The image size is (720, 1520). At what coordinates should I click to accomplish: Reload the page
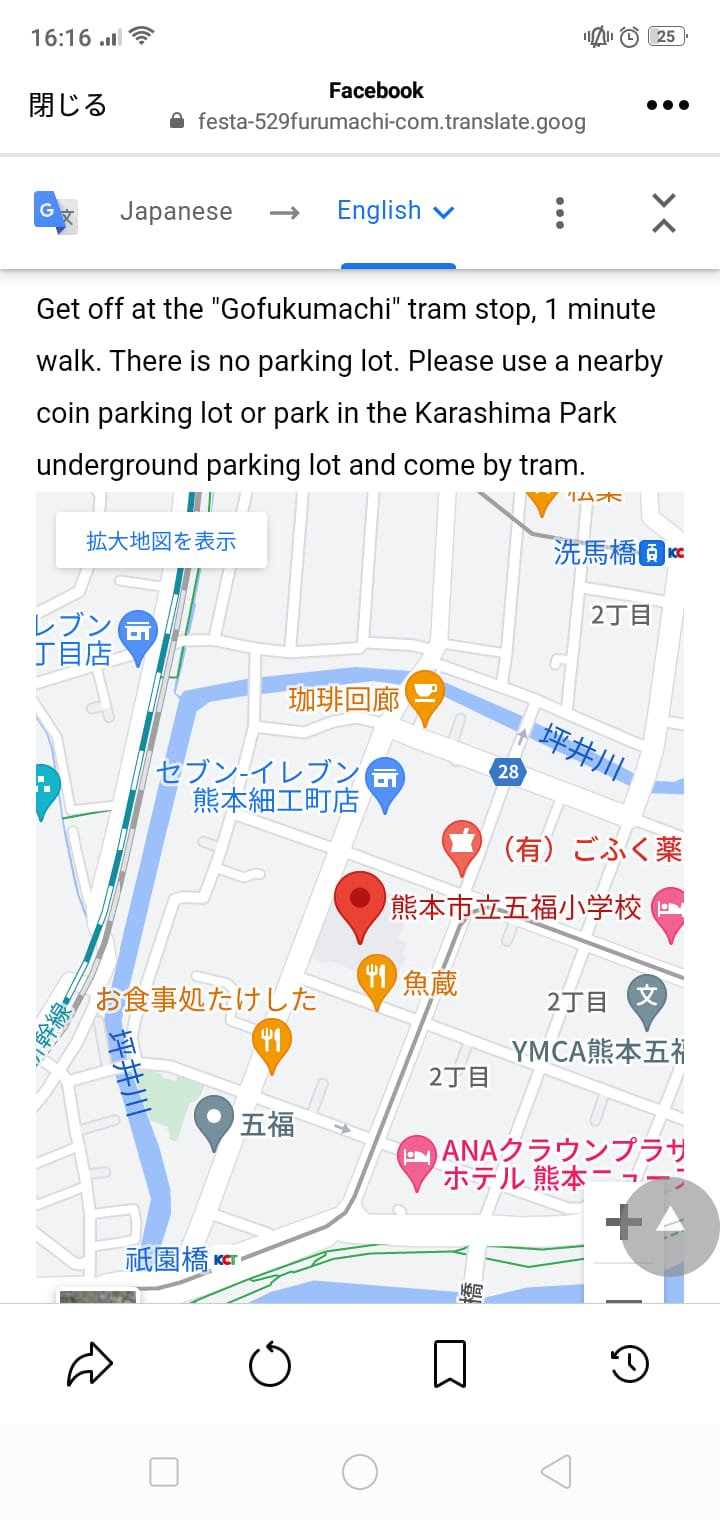point(270,1364)
